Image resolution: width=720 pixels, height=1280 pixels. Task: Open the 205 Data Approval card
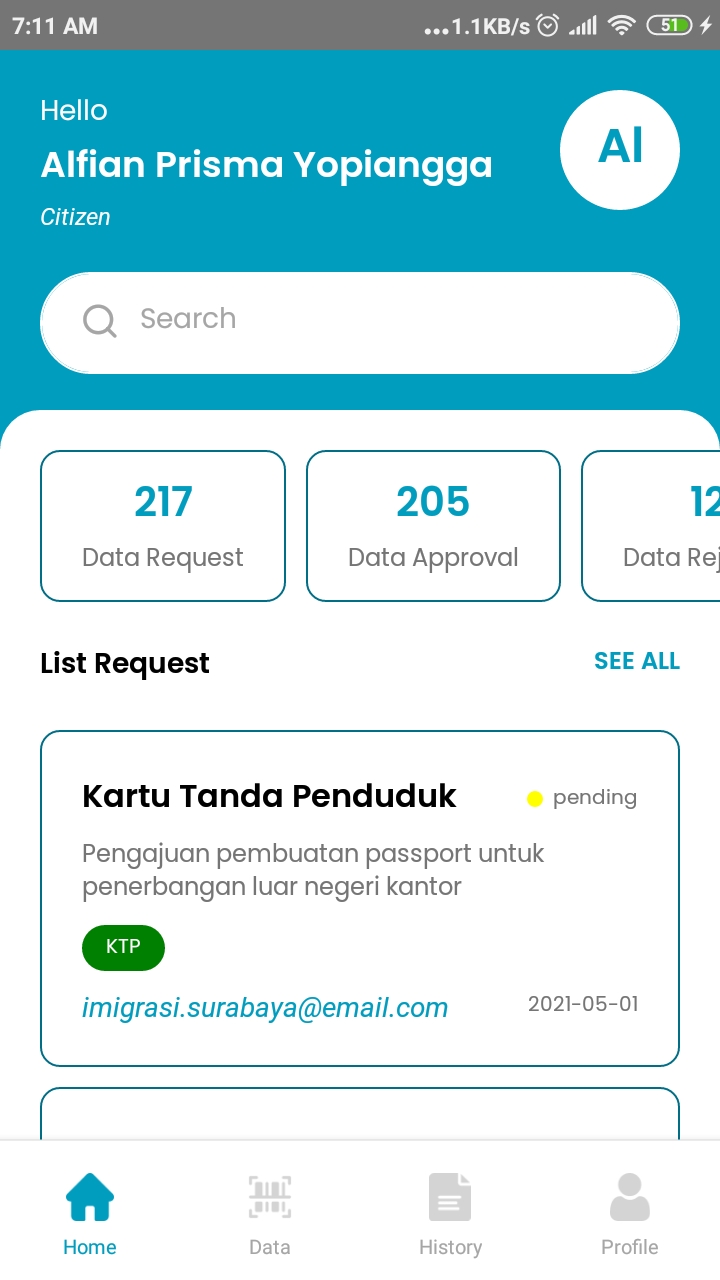click(x=433, y=526)
